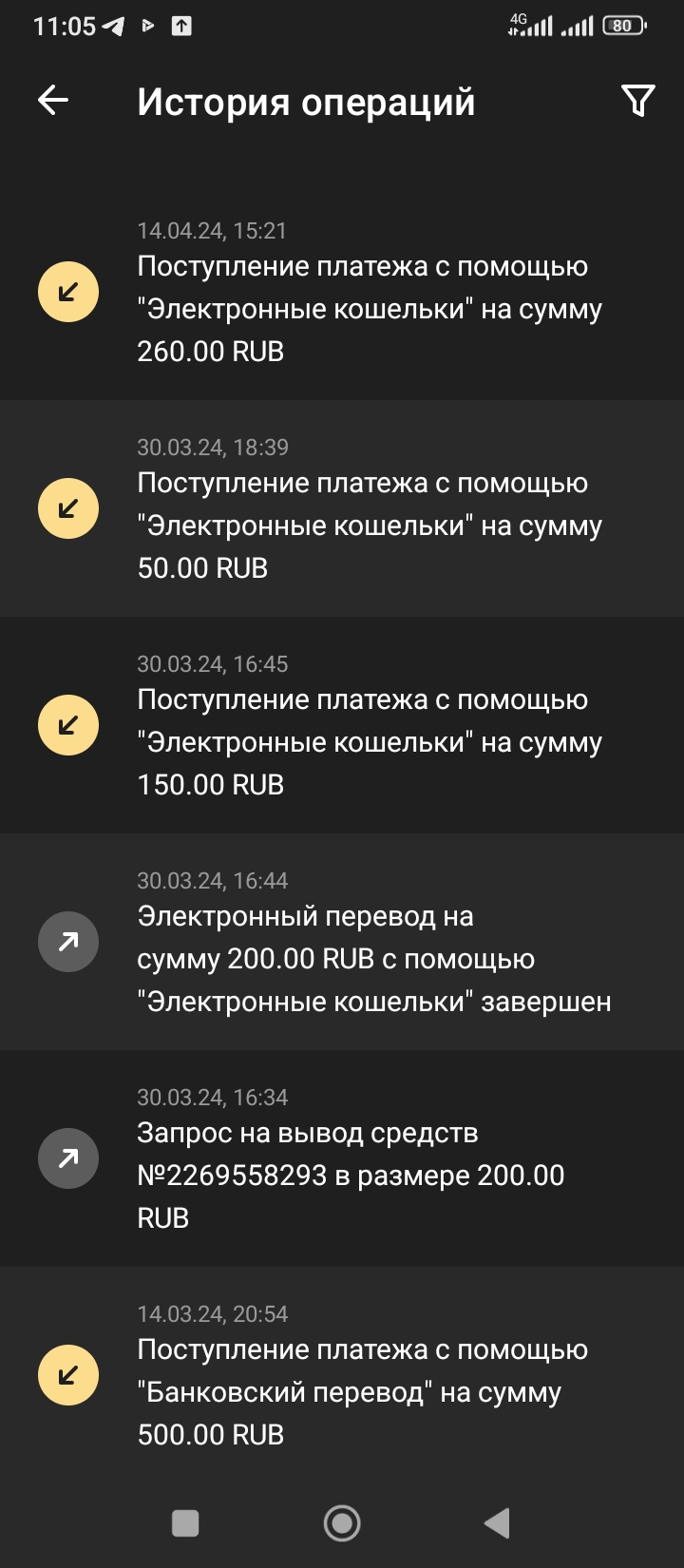This screenshot has width=684, height=1568.
Task: Tap the withdrawal request arrow icon
Action: [x=66, y=1157]
